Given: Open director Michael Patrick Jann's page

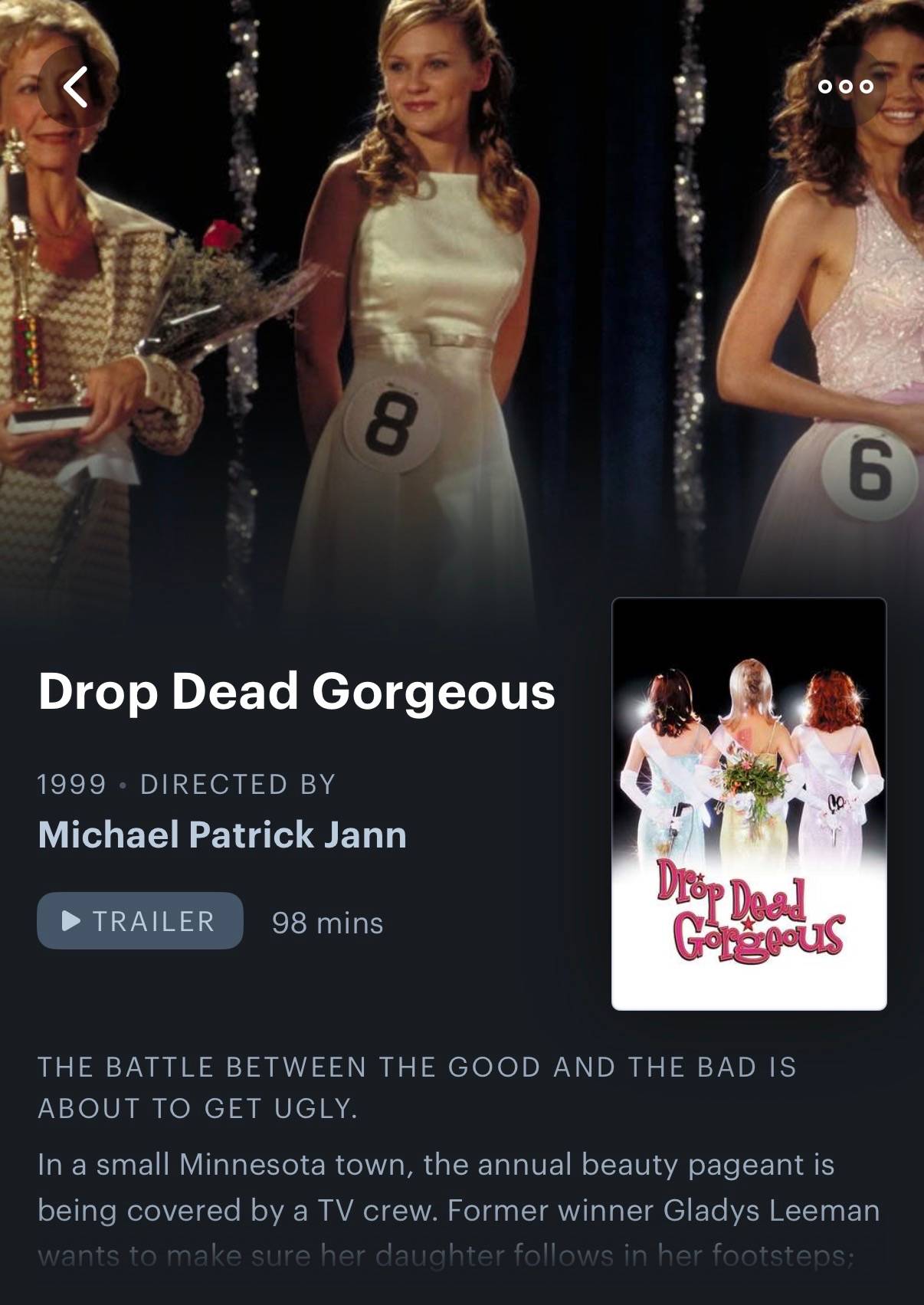Looking at the screenshot, I should [222, 834].
